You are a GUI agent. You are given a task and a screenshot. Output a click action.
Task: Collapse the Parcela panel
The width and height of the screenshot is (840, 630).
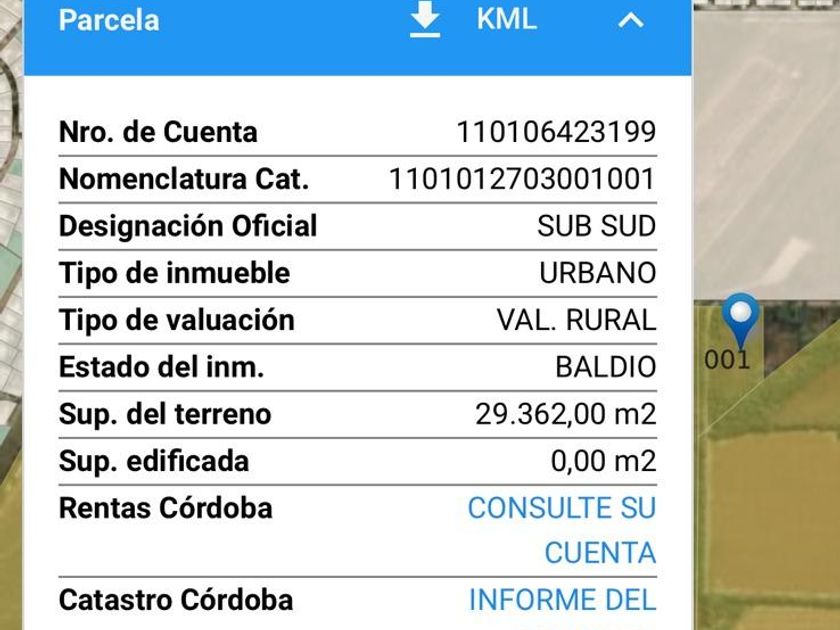pyautogui.click(x=630, y=20)
